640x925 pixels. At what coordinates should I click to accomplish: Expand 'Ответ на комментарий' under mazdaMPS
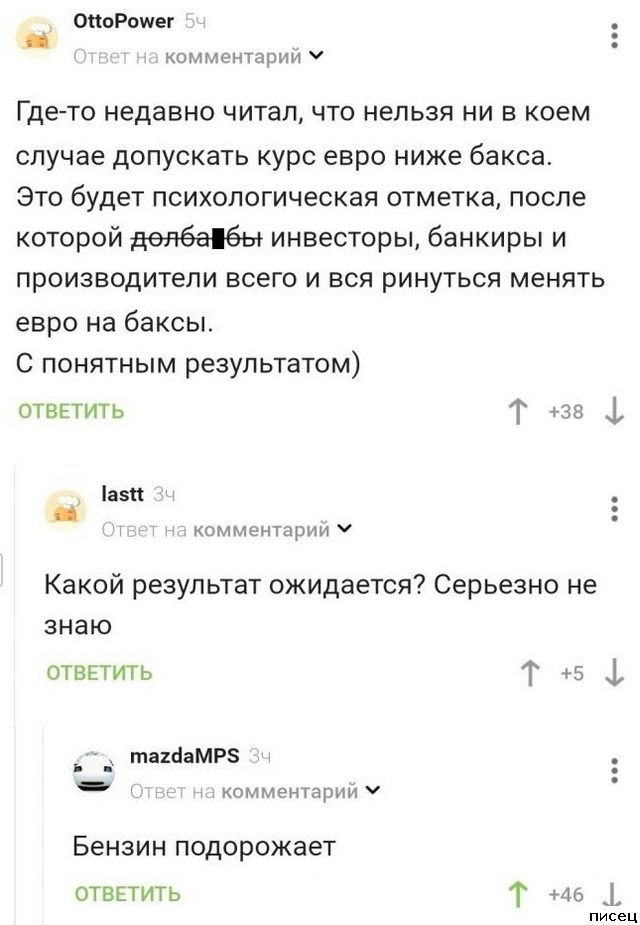tap(373, 792)
